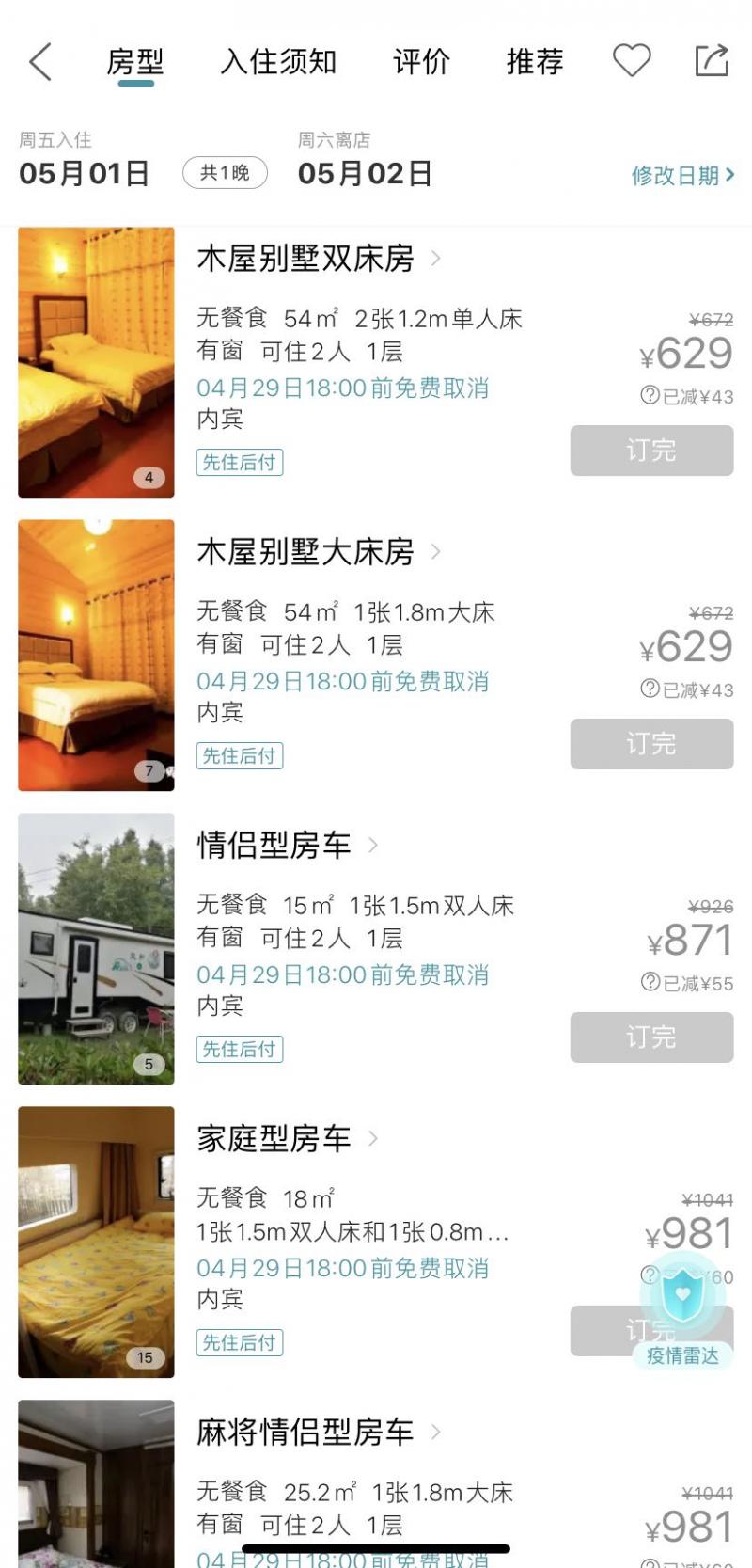This screenshot has width=752, height=1568.
Task: Go back using the top-left arrow
Action: tap(39, 62)
